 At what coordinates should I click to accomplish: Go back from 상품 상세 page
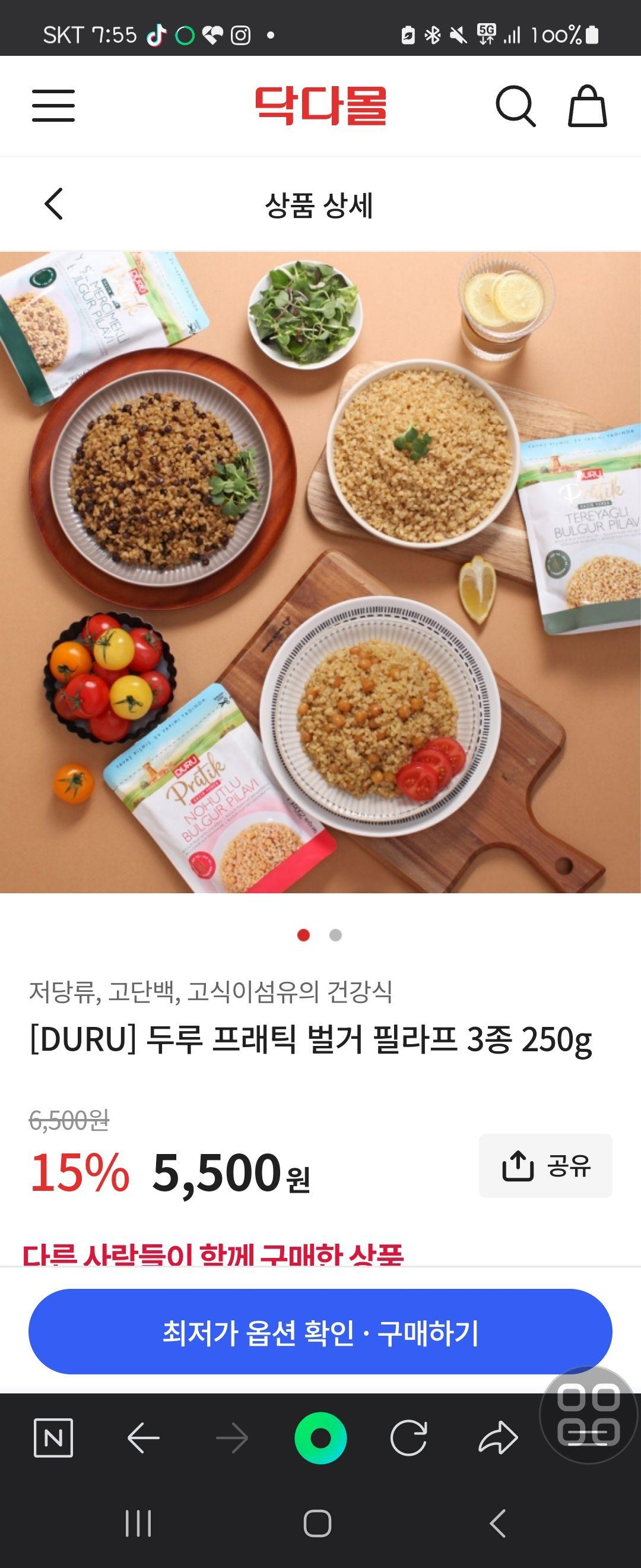pos(53,204)
